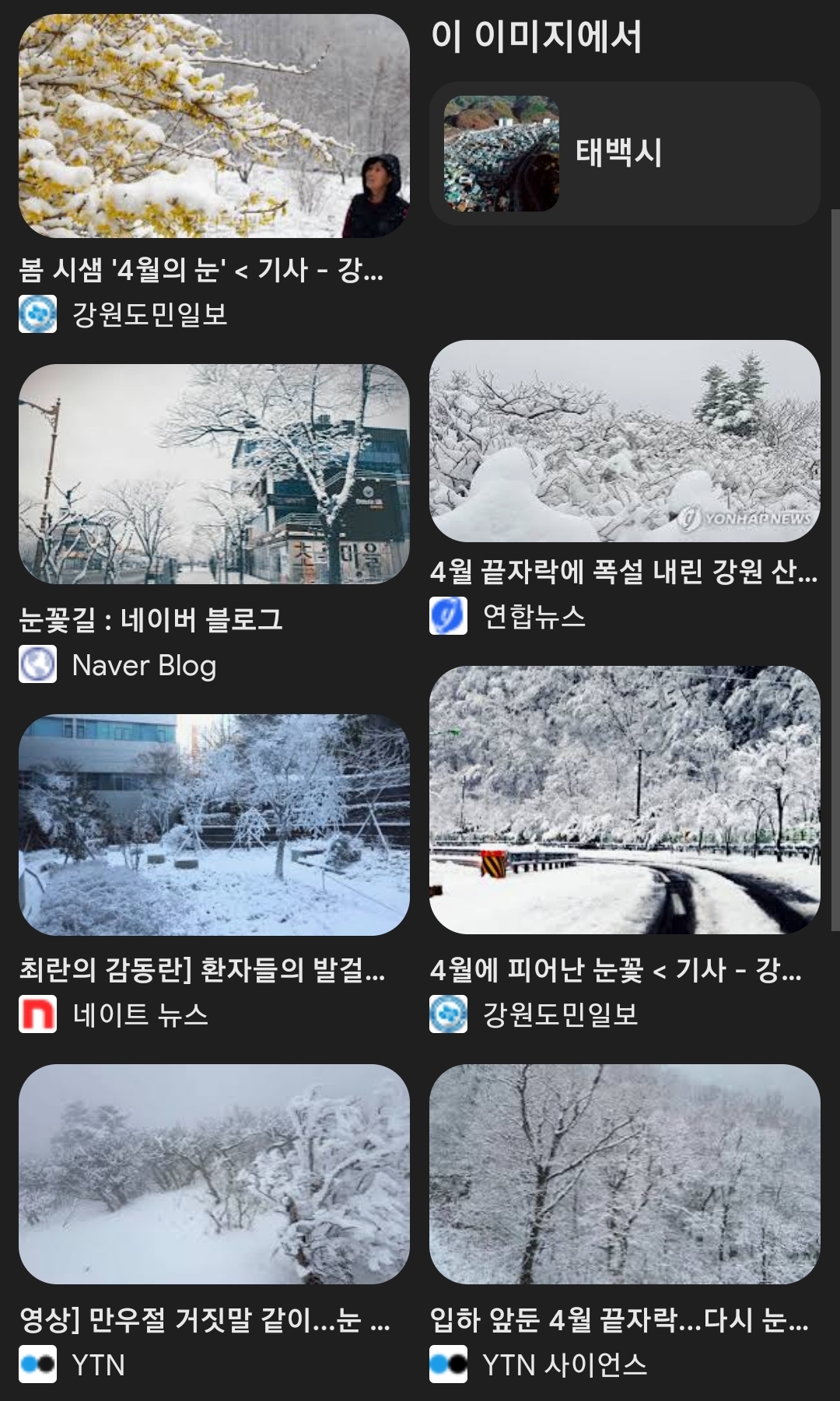This screenshot has height=1401, width=840.
Task: Open the 태백시 entity card
Action: 625,153
